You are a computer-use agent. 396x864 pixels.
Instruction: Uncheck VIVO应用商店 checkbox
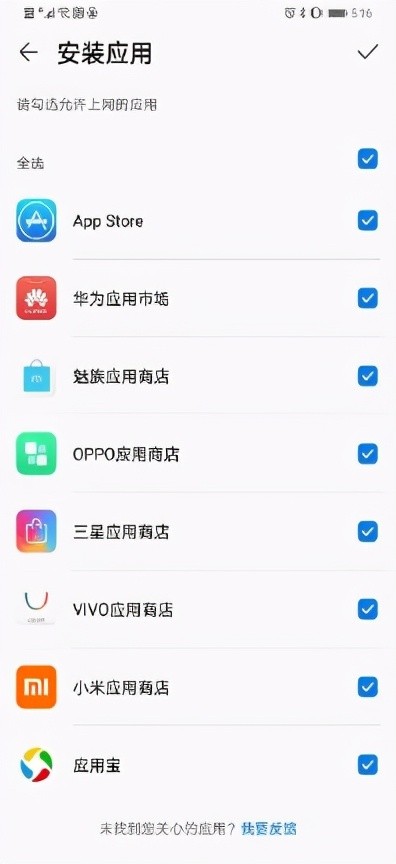367,609
